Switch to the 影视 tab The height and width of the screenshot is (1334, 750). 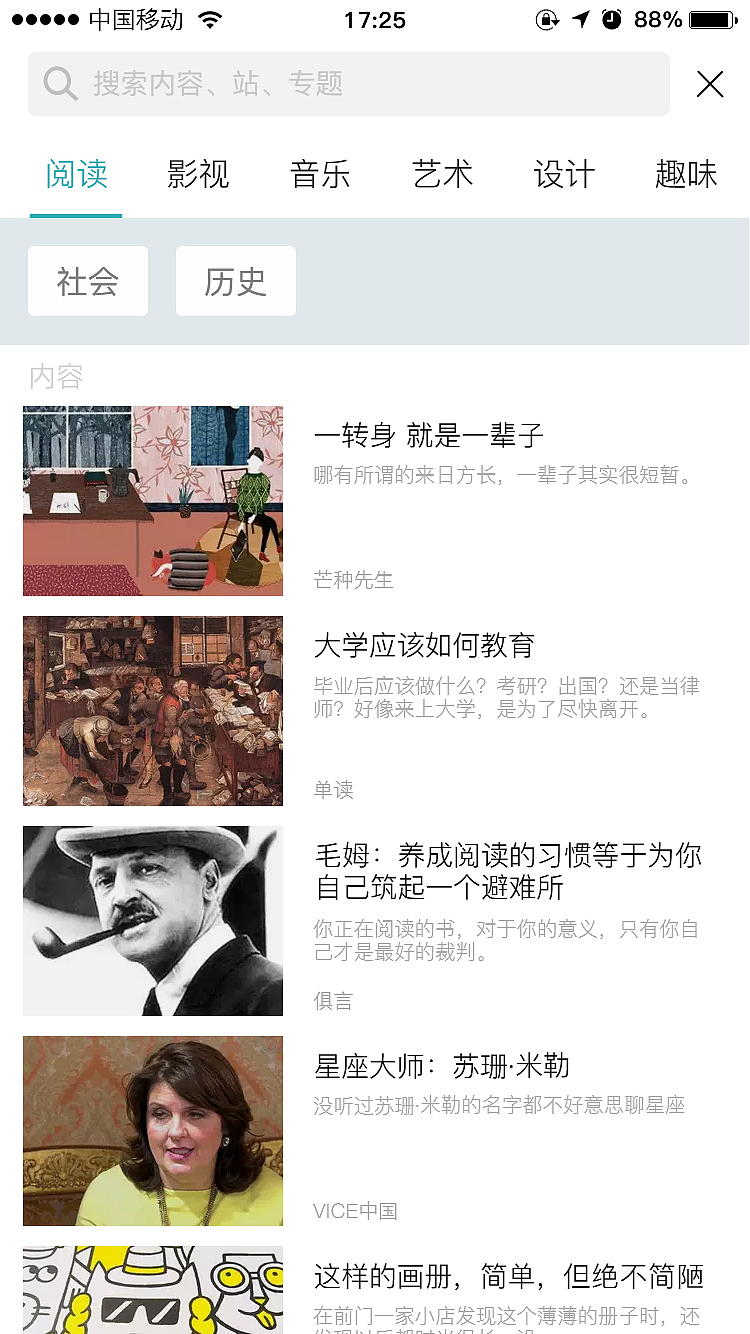coord(198,175)
